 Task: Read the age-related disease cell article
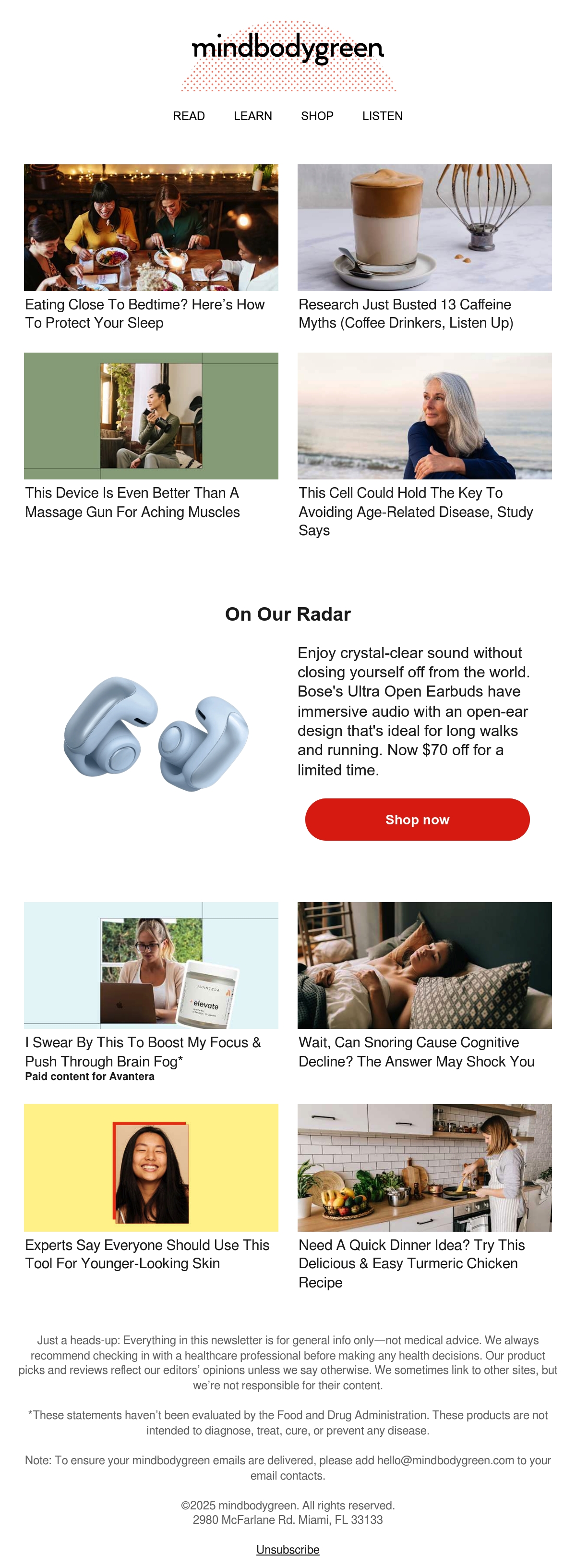[x=416, y=511]
